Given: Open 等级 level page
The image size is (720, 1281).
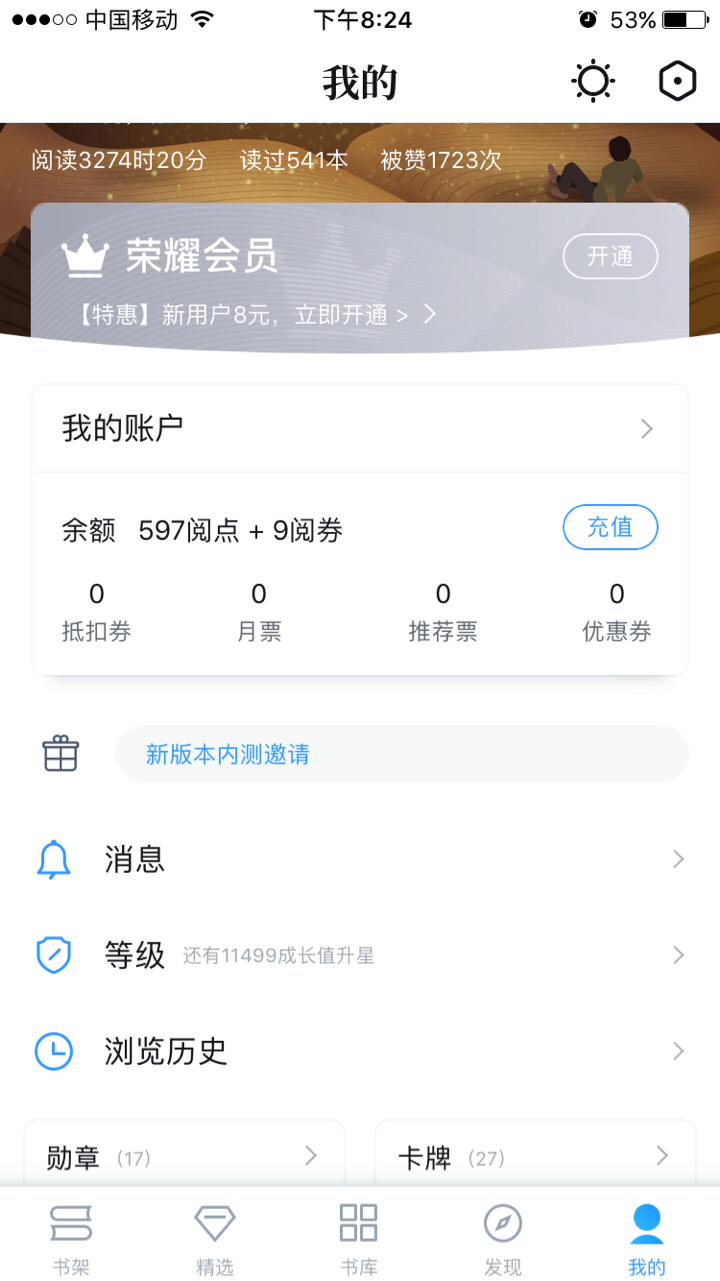Looking at the screenshot, I should [x=360, y=955].
